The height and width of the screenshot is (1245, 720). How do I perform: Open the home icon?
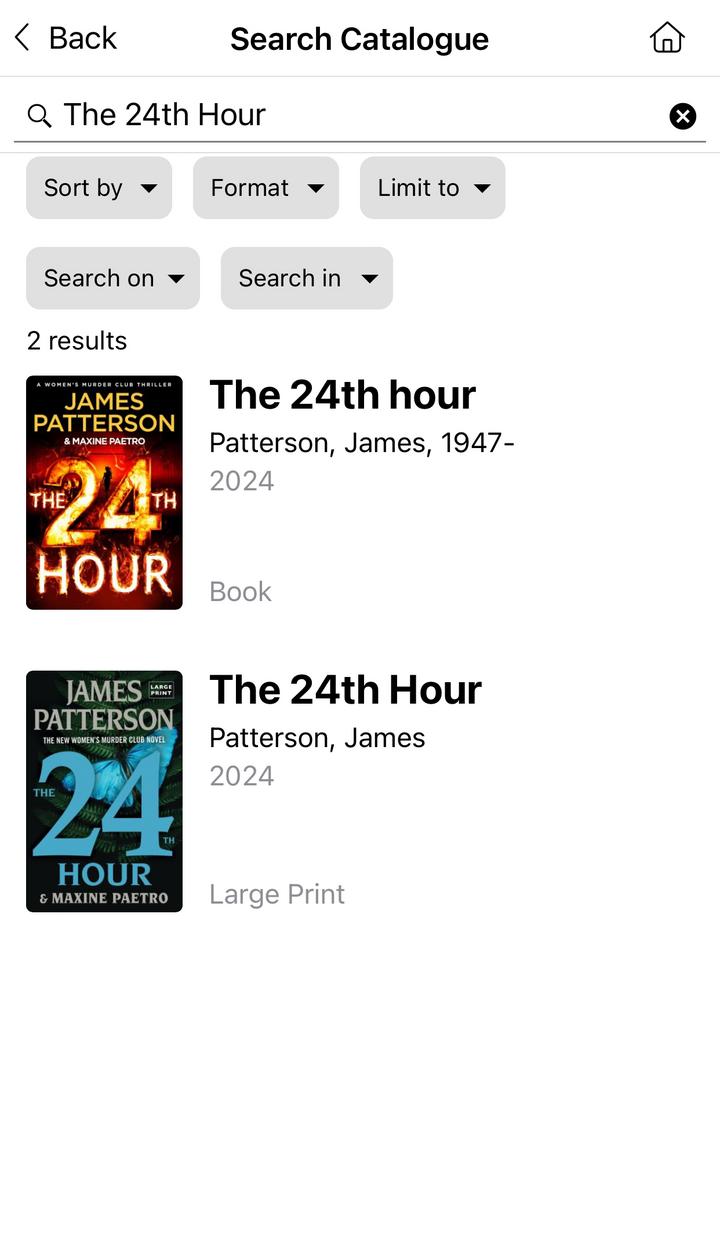click(x=667, y=38)
